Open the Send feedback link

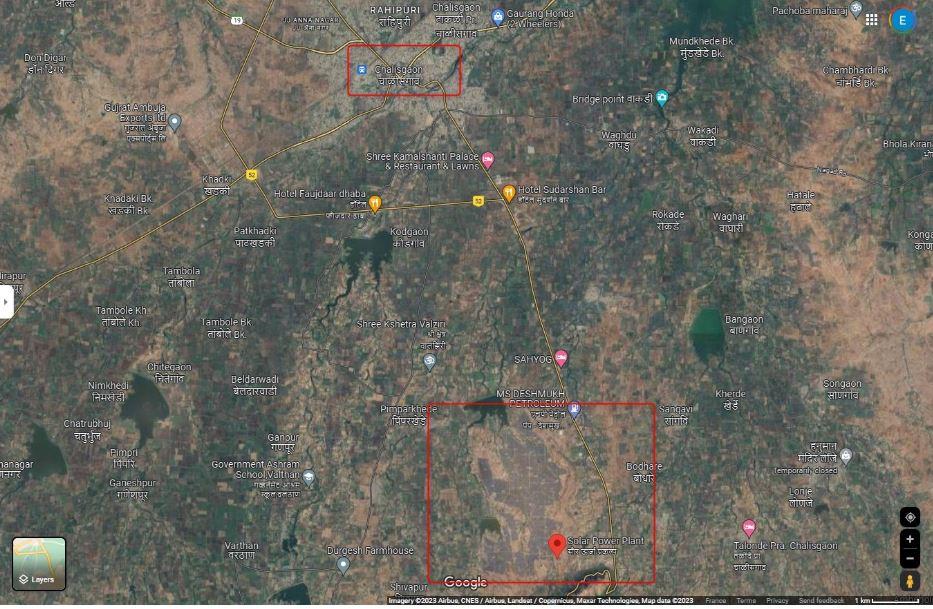tap(821, 601)
